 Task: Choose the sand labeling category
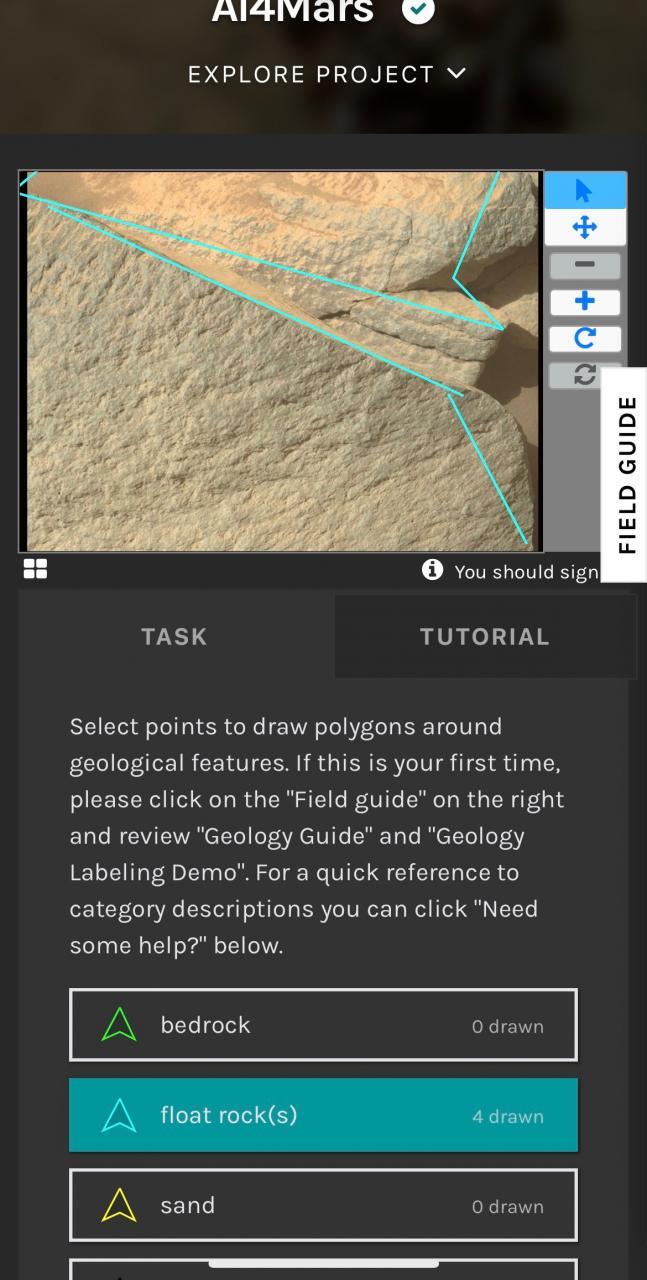pos(323,1205)
